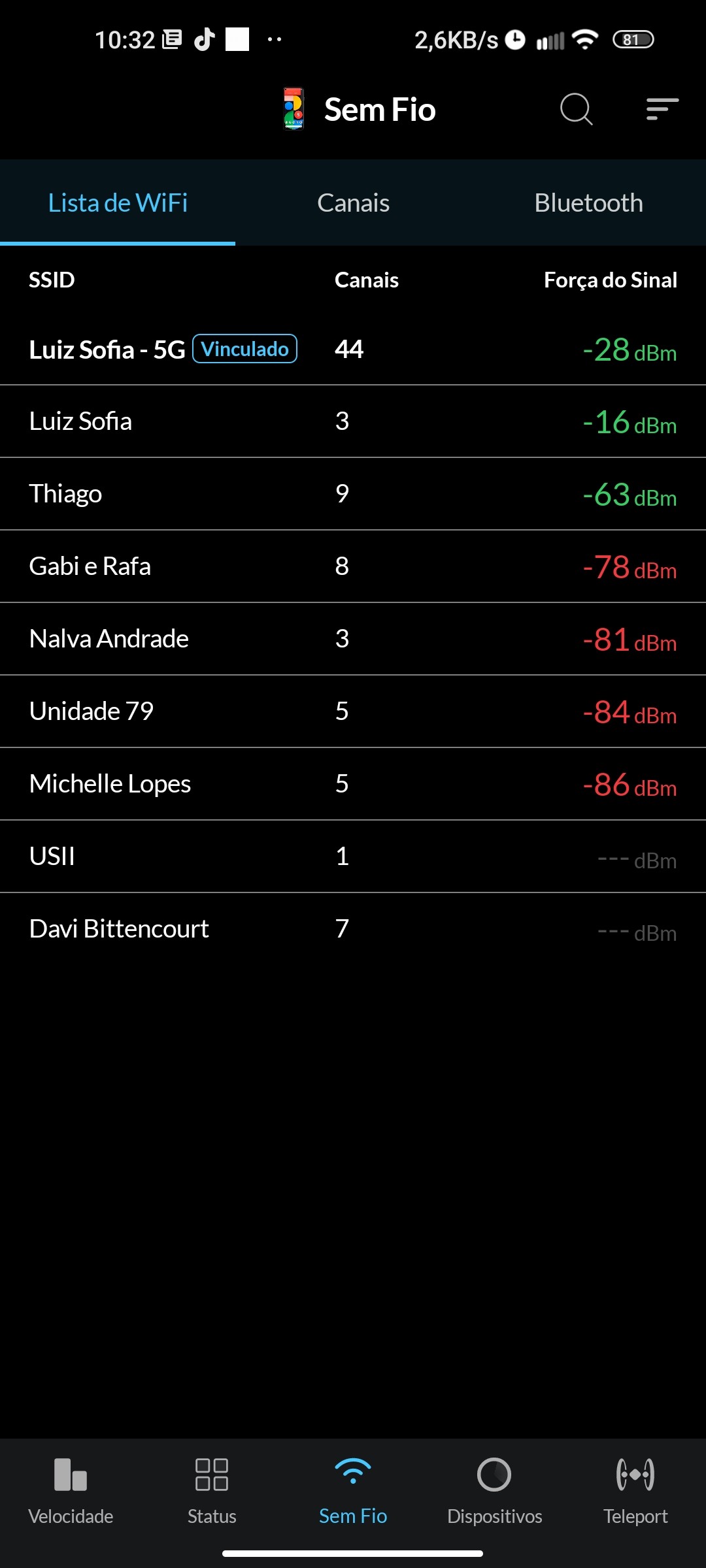The height and width of the screenshot is (1568, 706).
Task: Open the Luiz Sofia network on channel 3
Action: (353, 421)
